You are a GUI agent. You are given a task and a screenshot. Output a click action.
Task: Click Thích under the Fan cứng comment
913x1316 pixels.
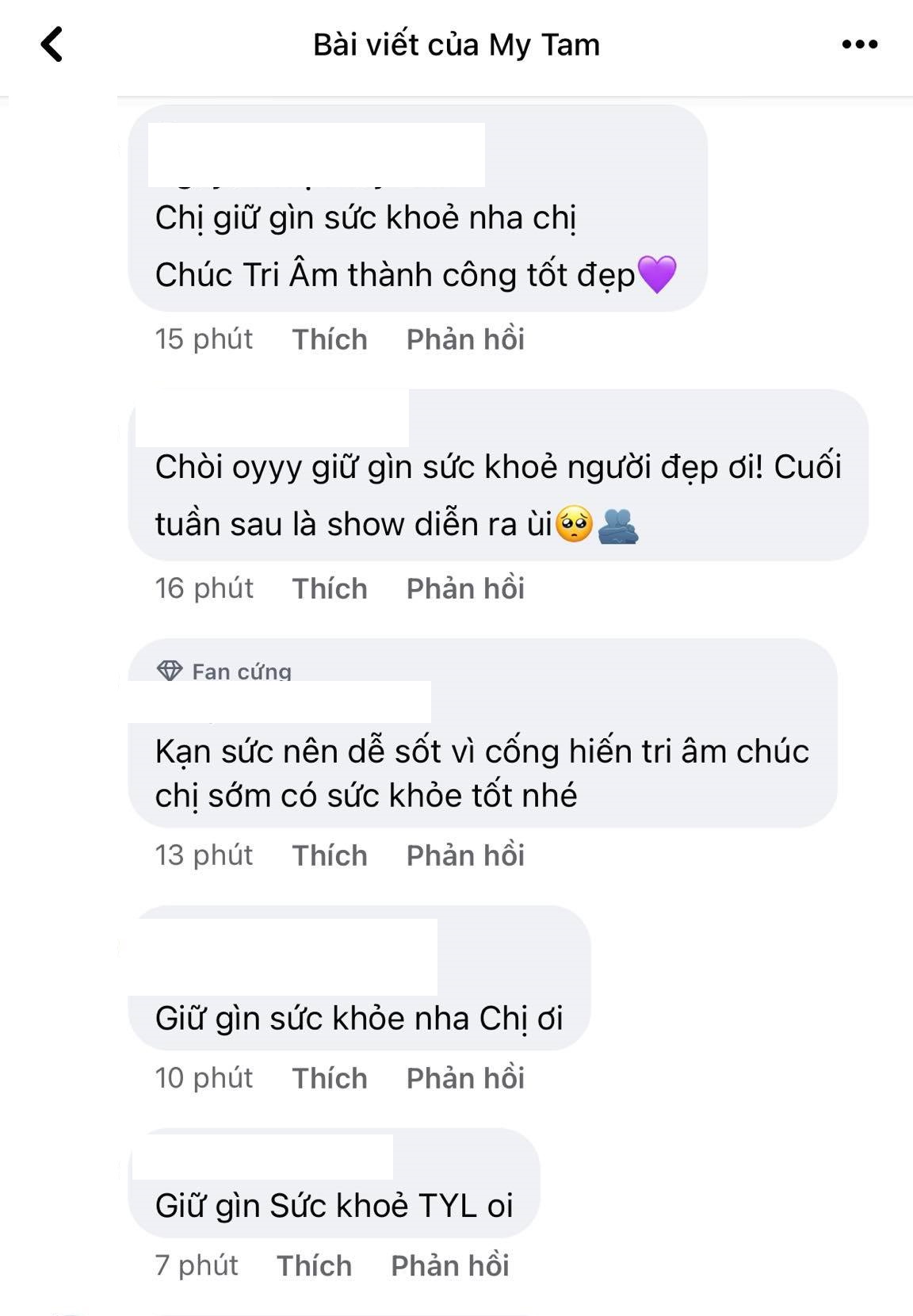[x=329, y=855]
